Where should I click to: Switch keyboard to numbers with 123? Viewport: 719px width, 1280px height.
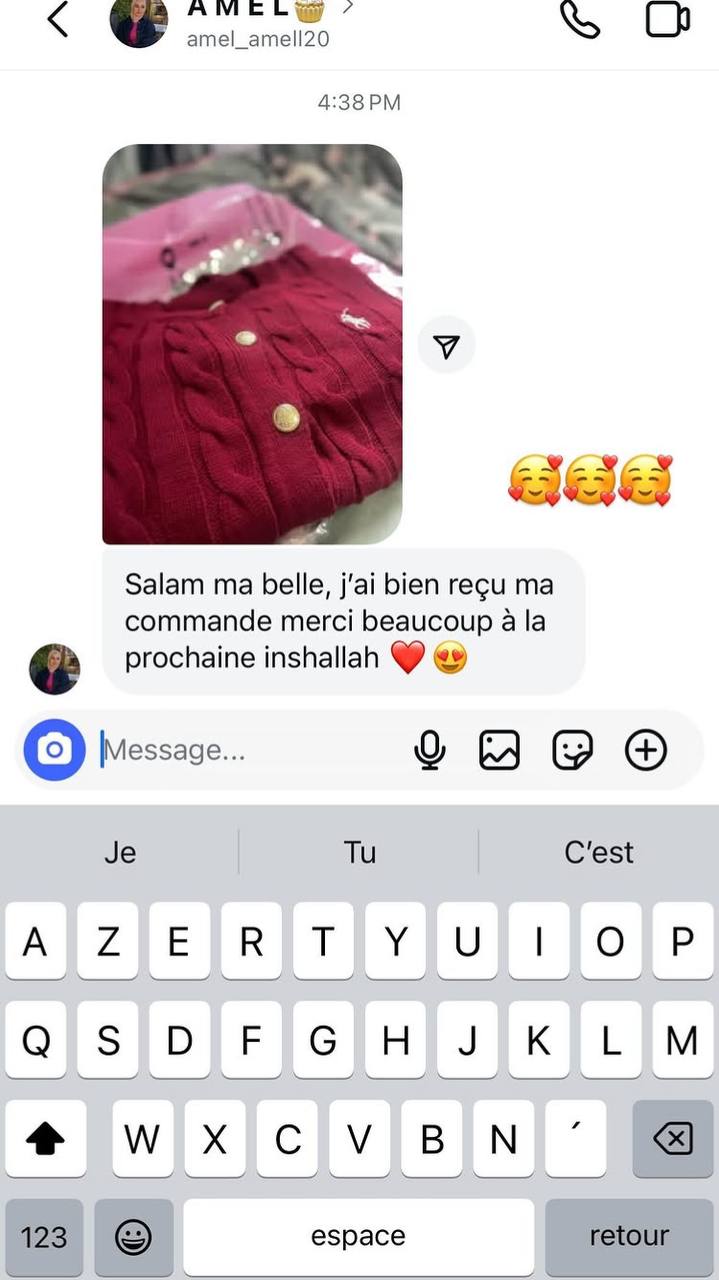coord(44,1237)
